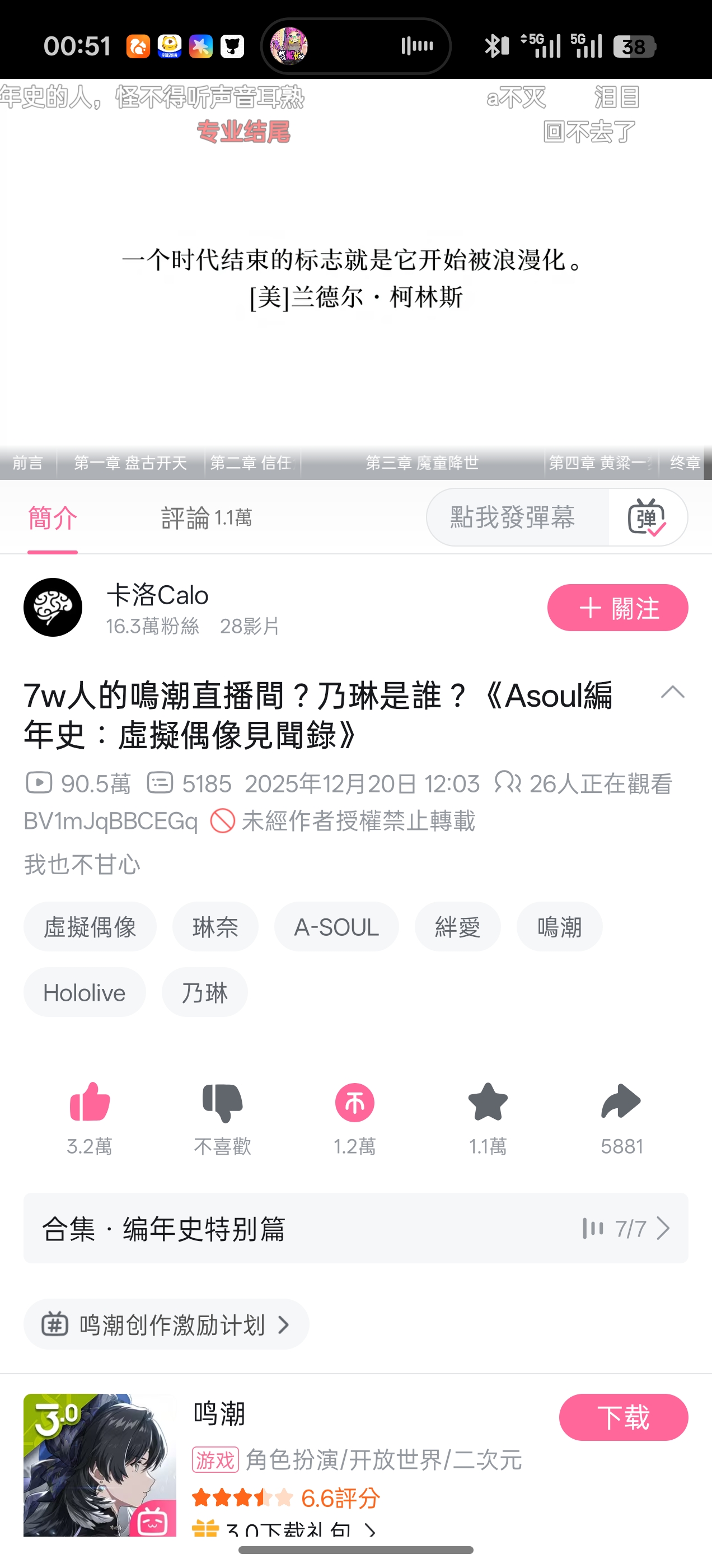Give coins to this video
The image size is (712, 1568).
355,1102
